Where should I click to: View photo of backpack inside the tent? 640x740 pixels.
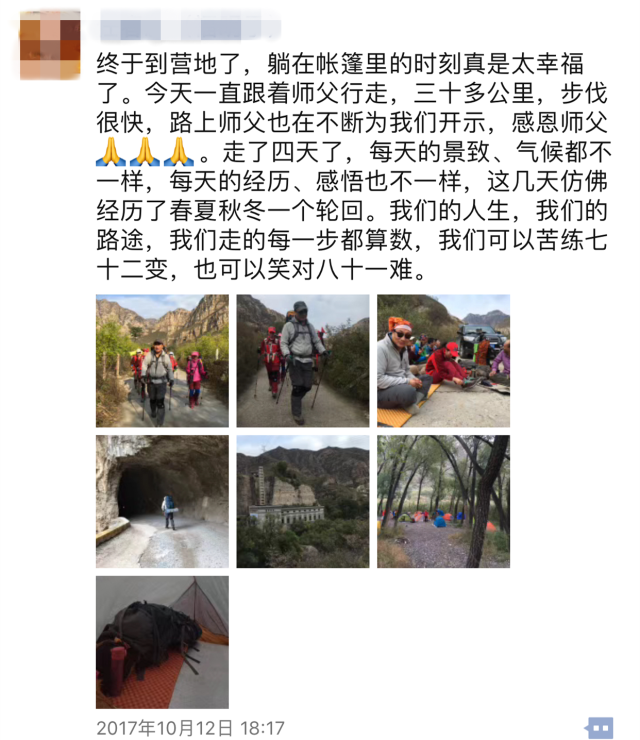[x=162, y=642]
